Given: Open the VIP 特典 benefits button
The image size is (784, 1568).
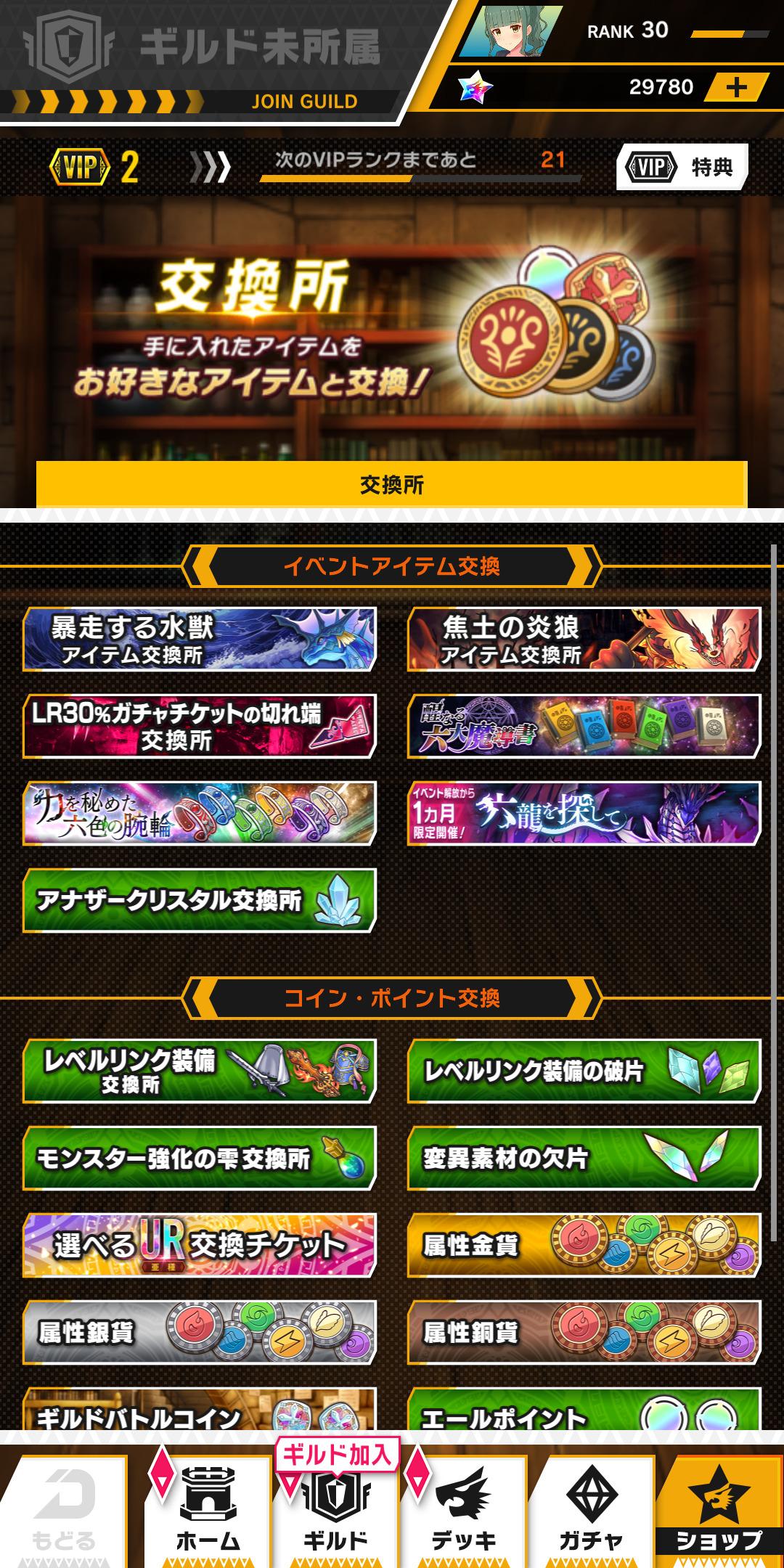Looking at the screenshot, I should click(x=682, y=167).
